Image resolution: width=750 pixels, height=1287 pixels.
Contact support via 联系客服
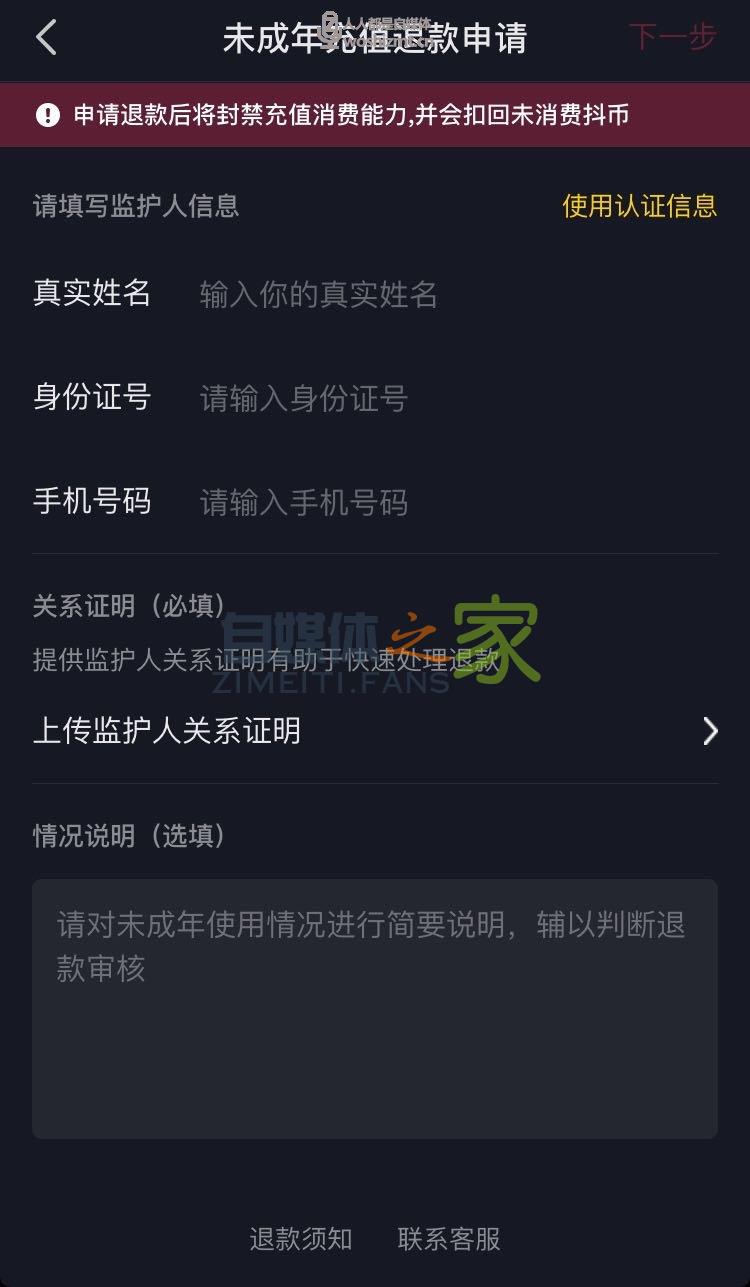click(x=446, y=1240)
